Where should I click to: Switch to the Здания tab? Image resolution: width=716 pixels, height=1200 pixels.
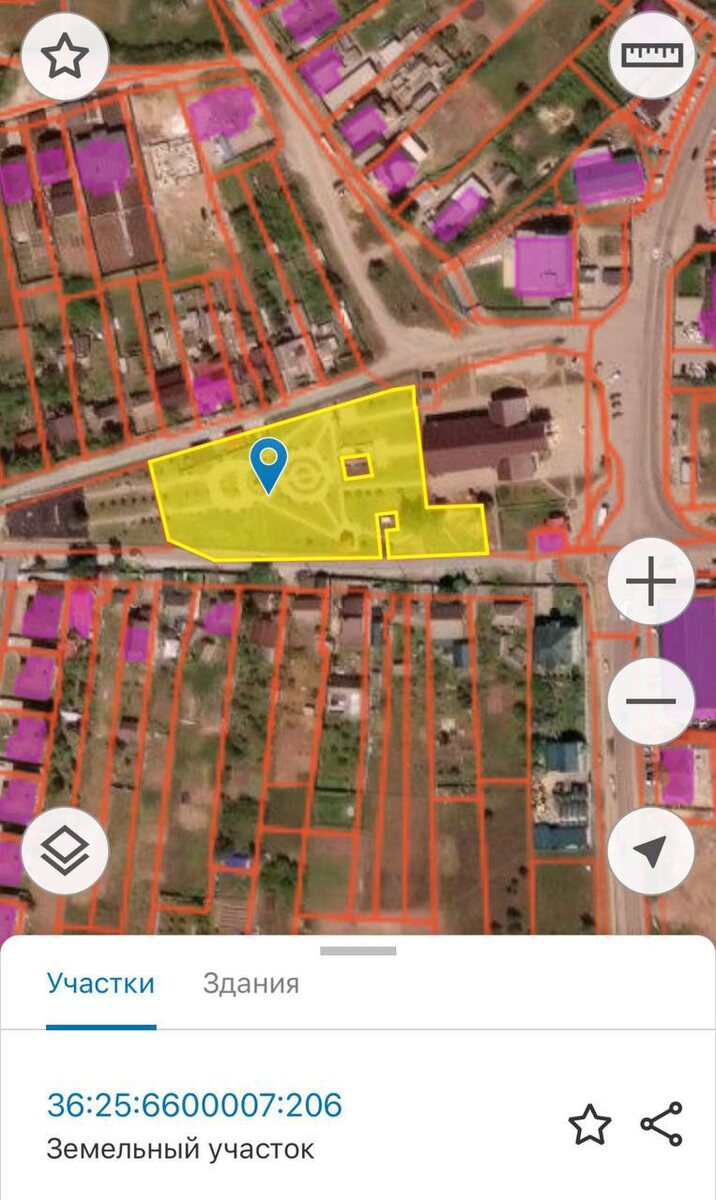tap(251, 983)
